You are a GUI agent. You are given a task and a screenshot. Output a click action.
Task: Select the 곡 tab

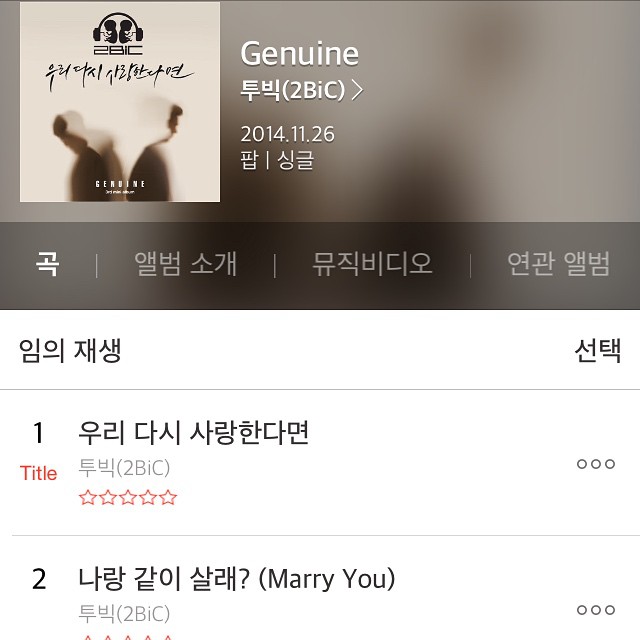tap(47, 264)
